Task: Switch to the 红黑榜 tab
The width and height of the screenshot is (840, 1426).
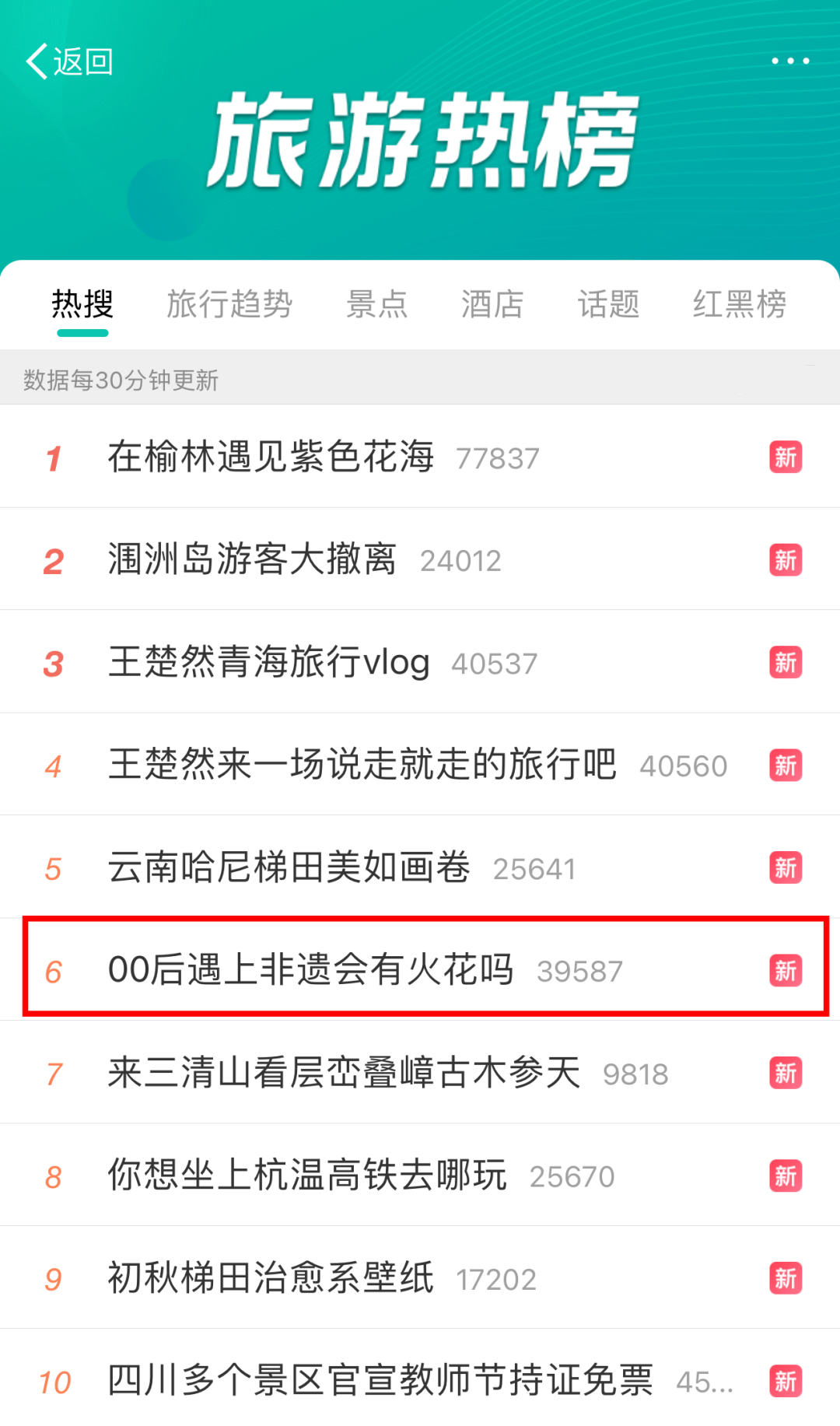Action: (x=740, y=304)
